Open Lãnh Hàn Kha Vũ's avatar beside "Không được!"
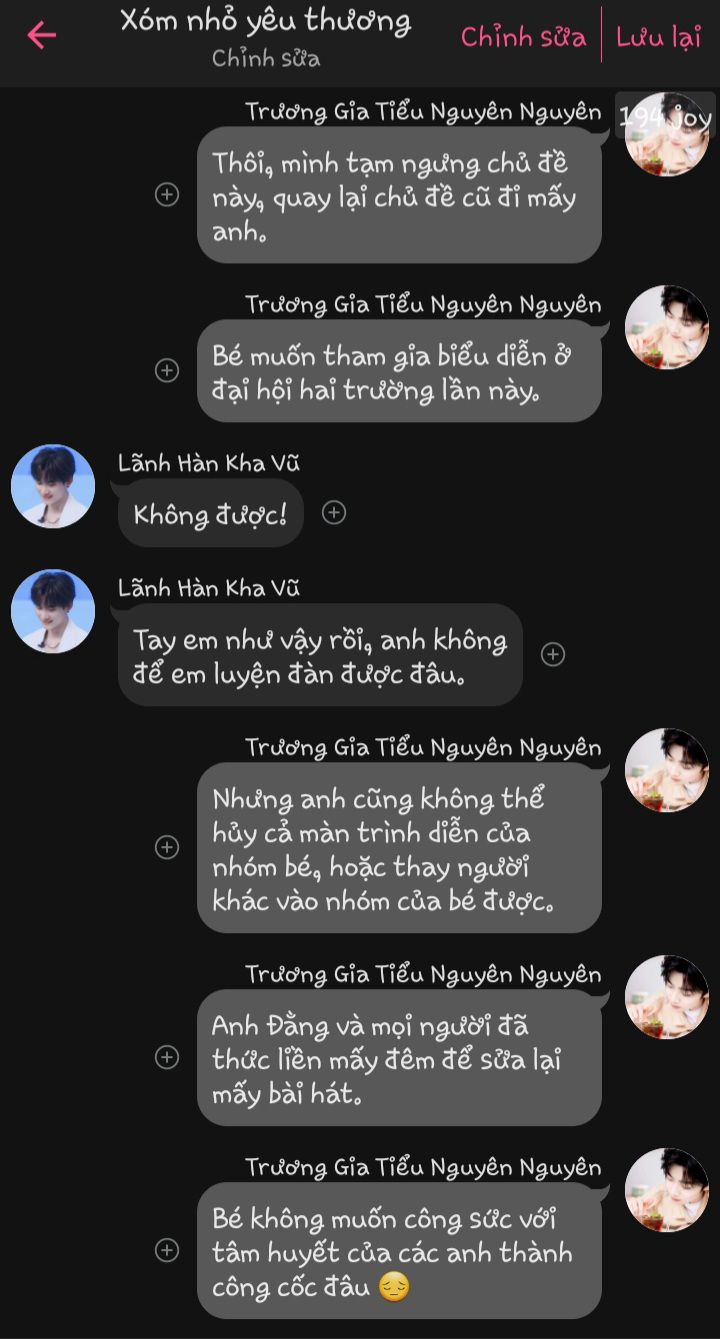This screenshot has height=1339, width=720. [x=53, y=486]
